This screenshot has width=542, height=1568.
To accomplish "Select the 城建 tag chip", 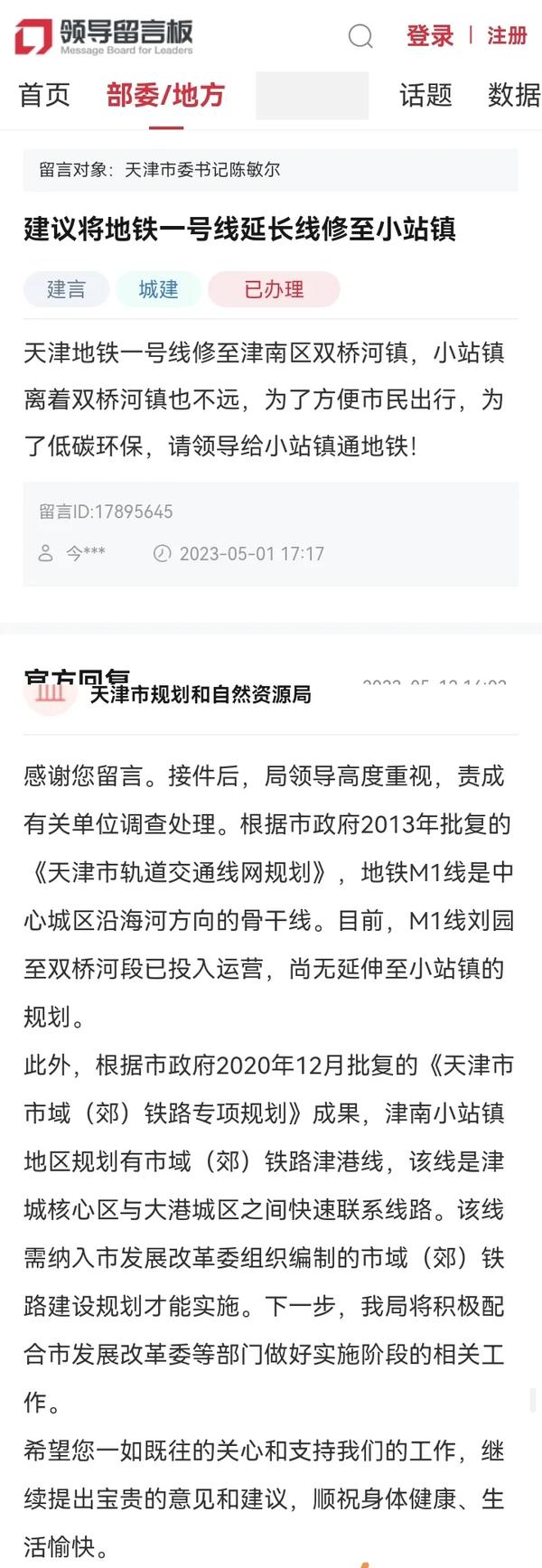I will click(158, 289).
